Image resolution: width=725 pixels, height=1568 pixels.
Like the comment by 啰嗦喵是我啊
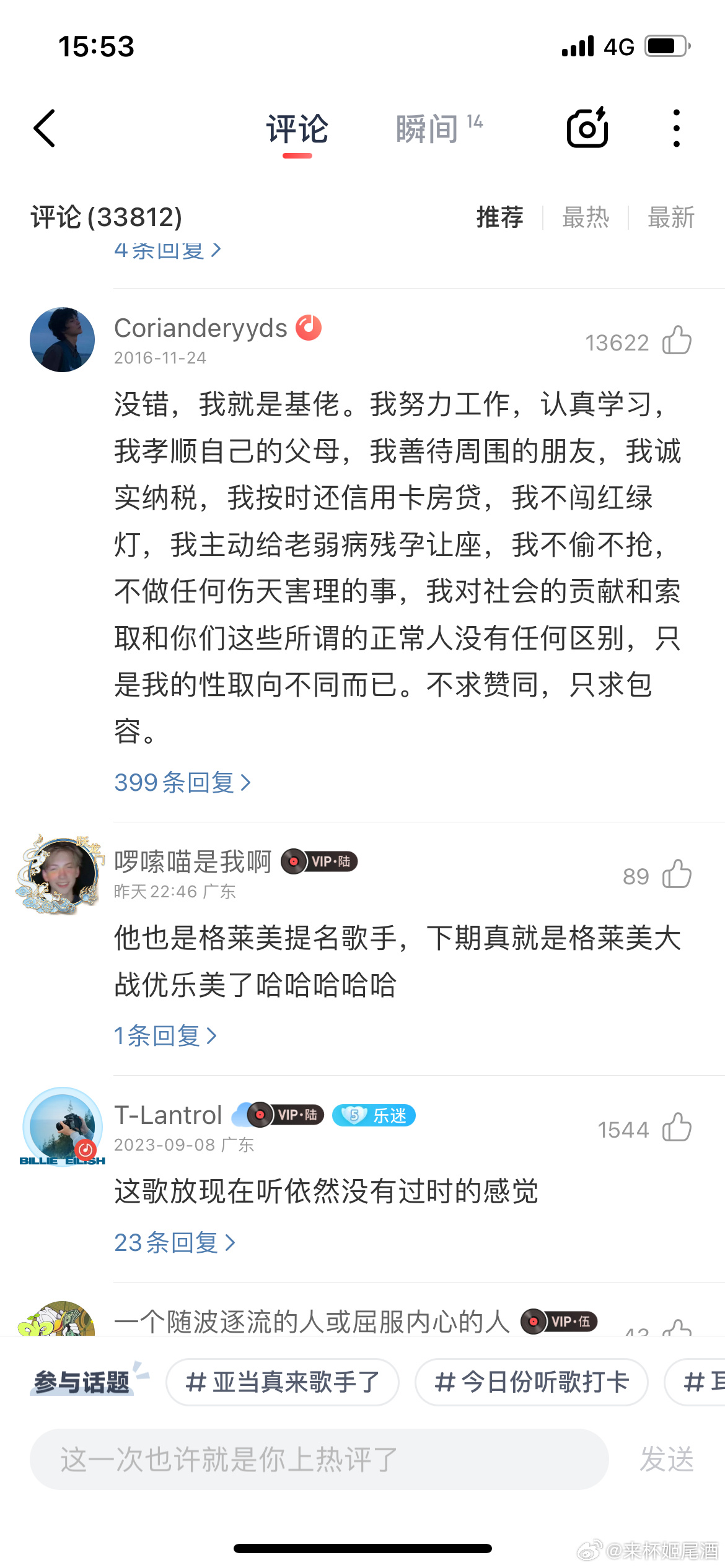(677, 875)
